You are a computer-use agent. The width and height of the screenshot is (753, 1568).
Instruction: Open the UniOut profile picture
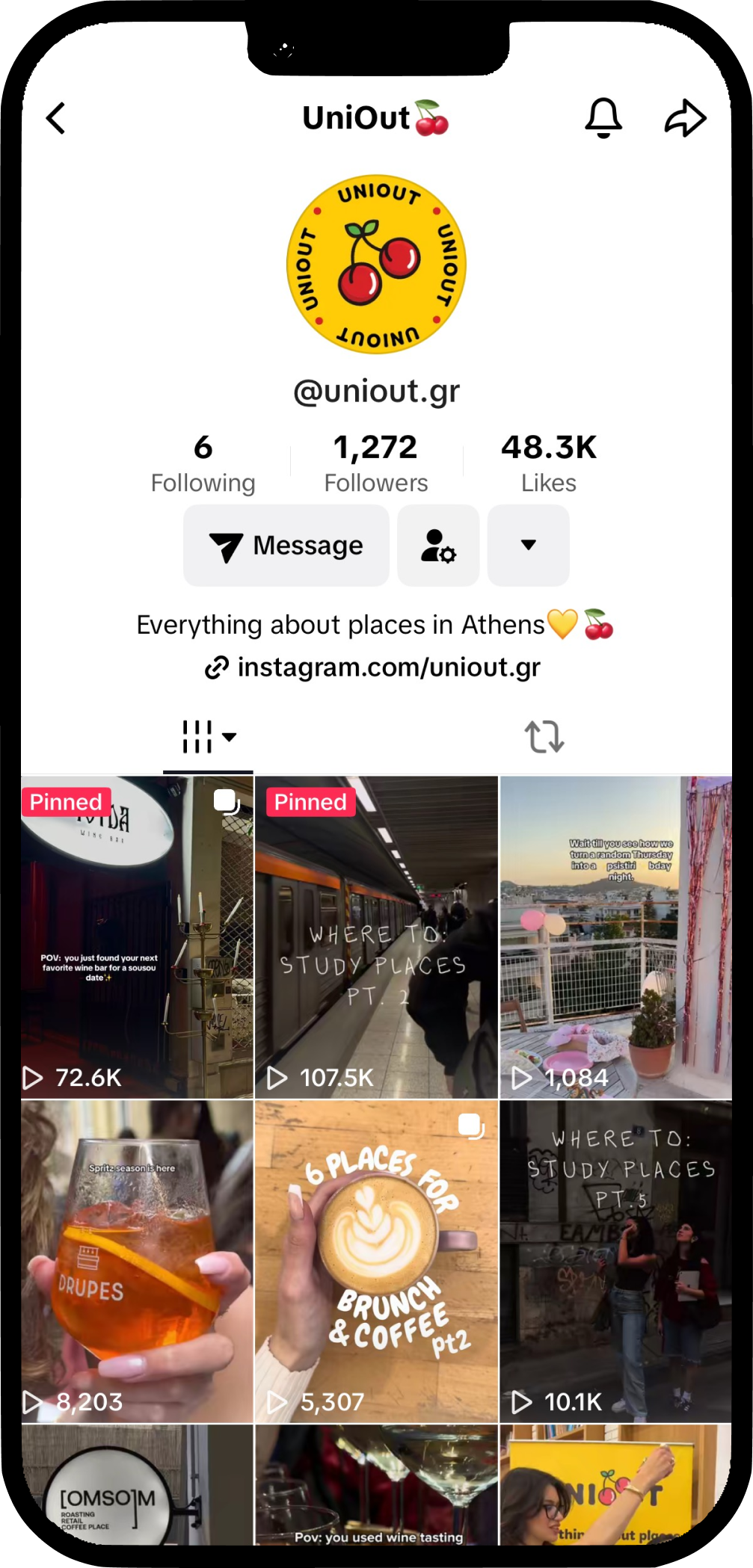pyautogui.click(x=376, y=265)
